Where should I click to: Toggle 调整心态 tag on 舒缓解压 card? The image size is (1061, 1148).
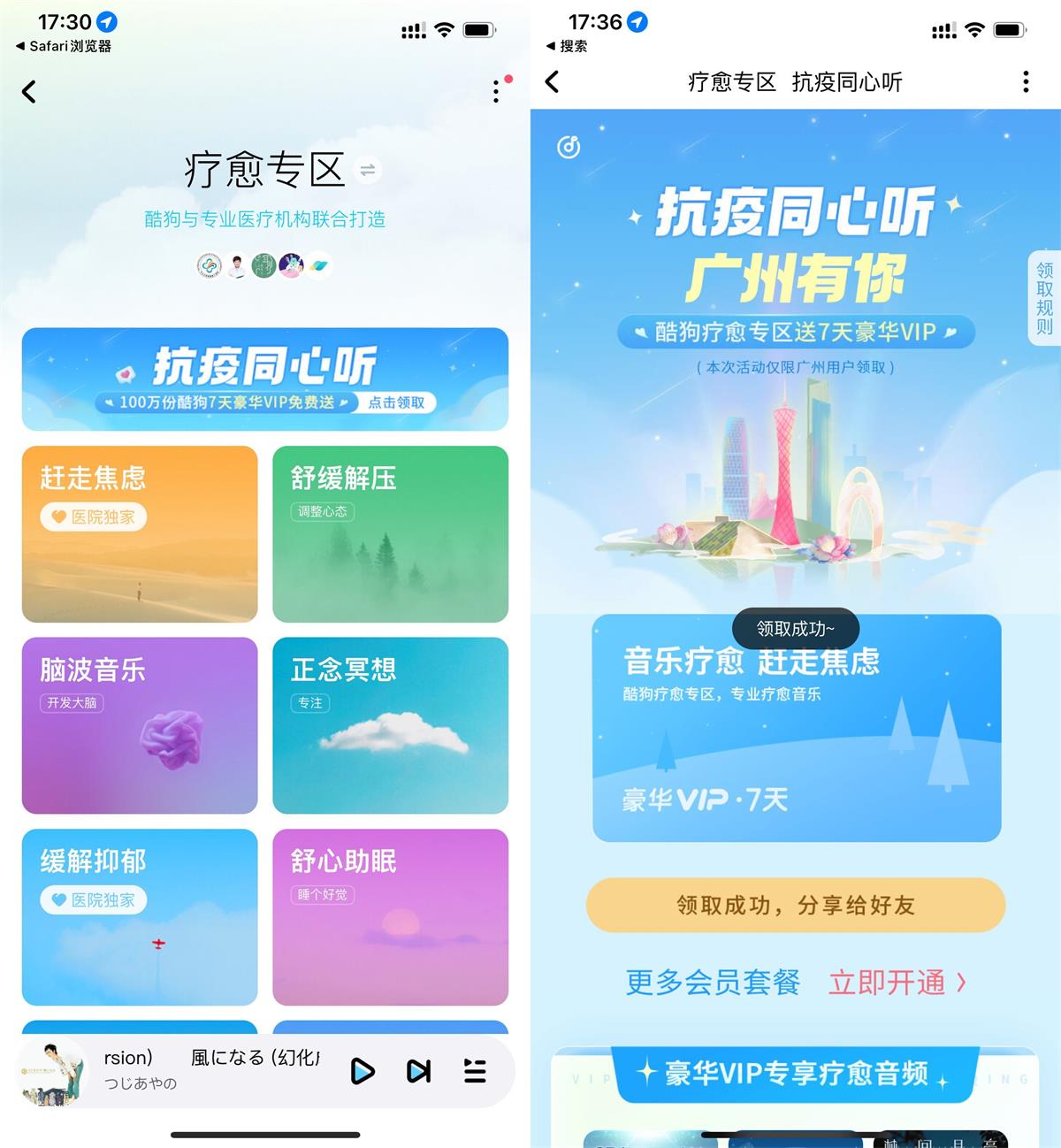pos(321,511)
